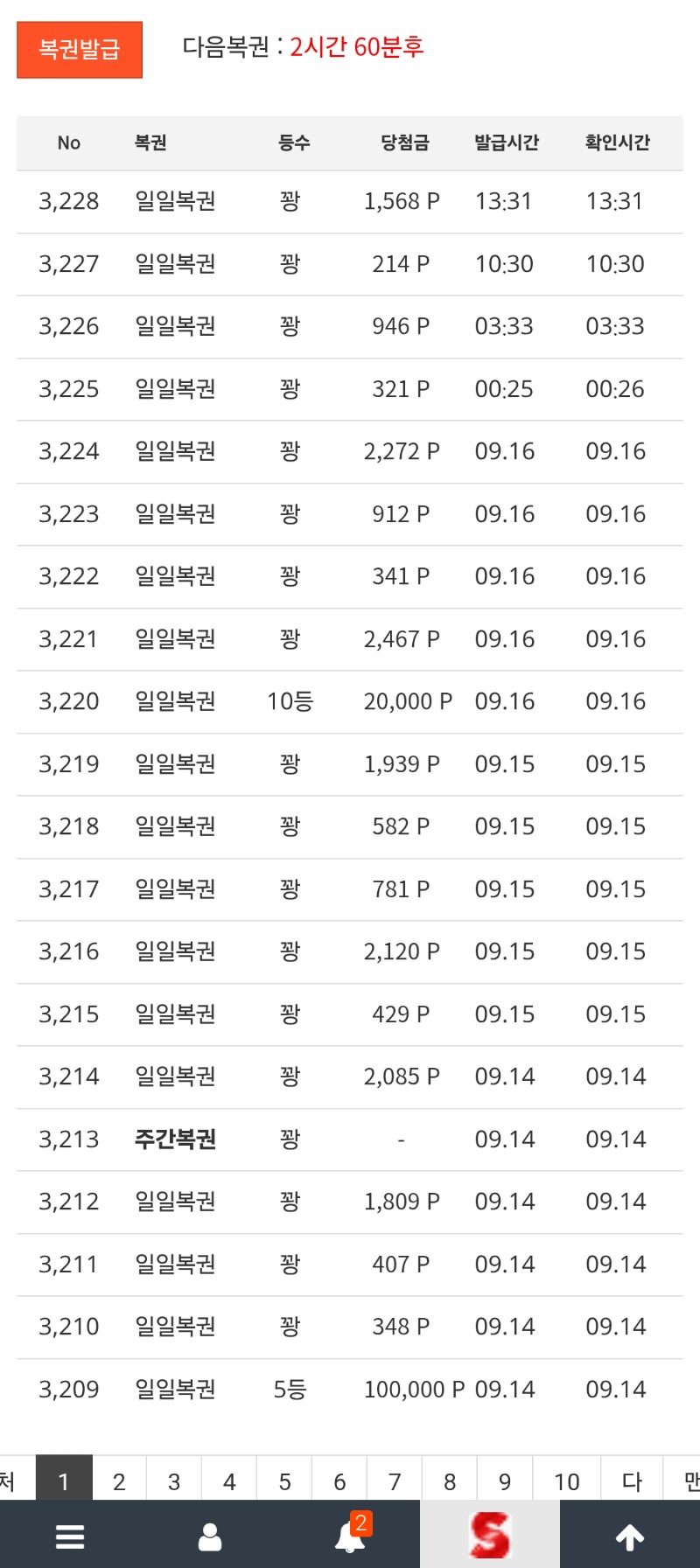Go to page 2
The image size is (700, 1568).
coord(119,1481)
